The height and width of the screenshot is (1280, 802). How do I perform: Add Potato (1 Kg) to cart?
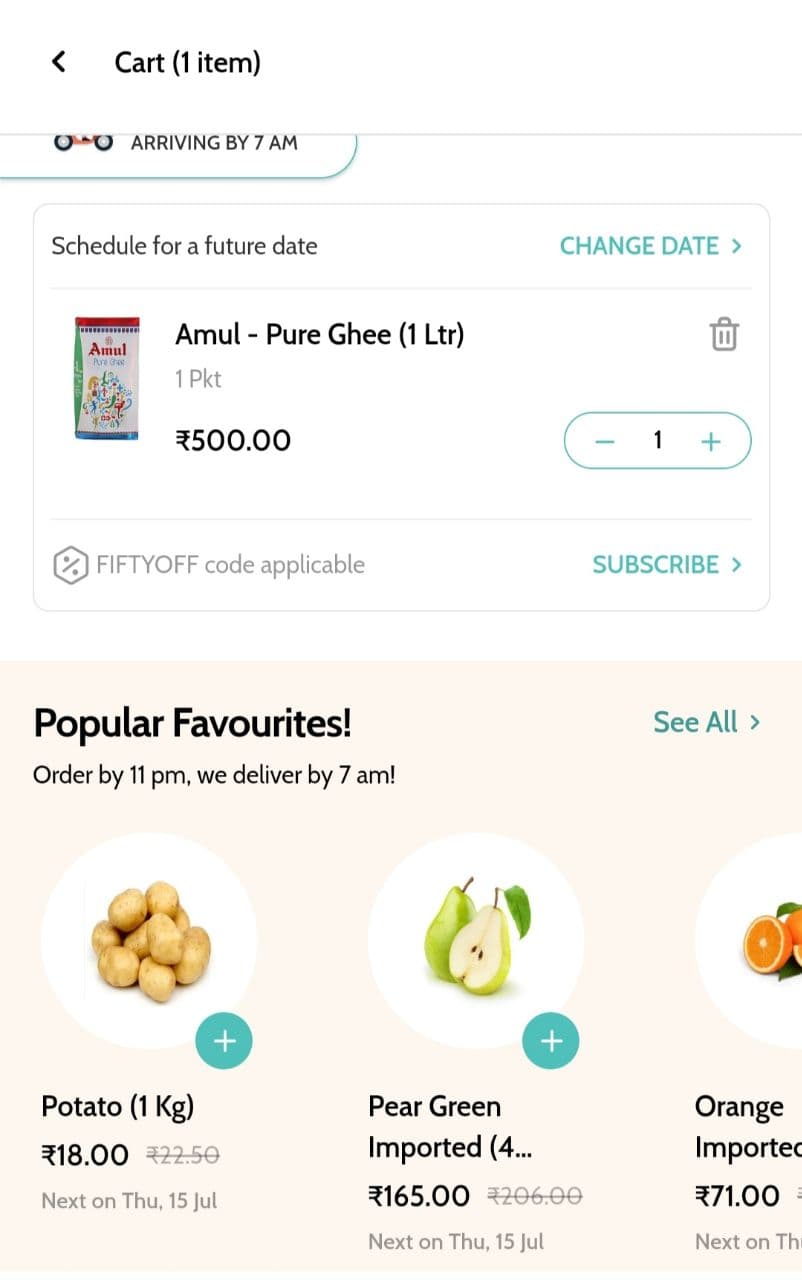224,1041
